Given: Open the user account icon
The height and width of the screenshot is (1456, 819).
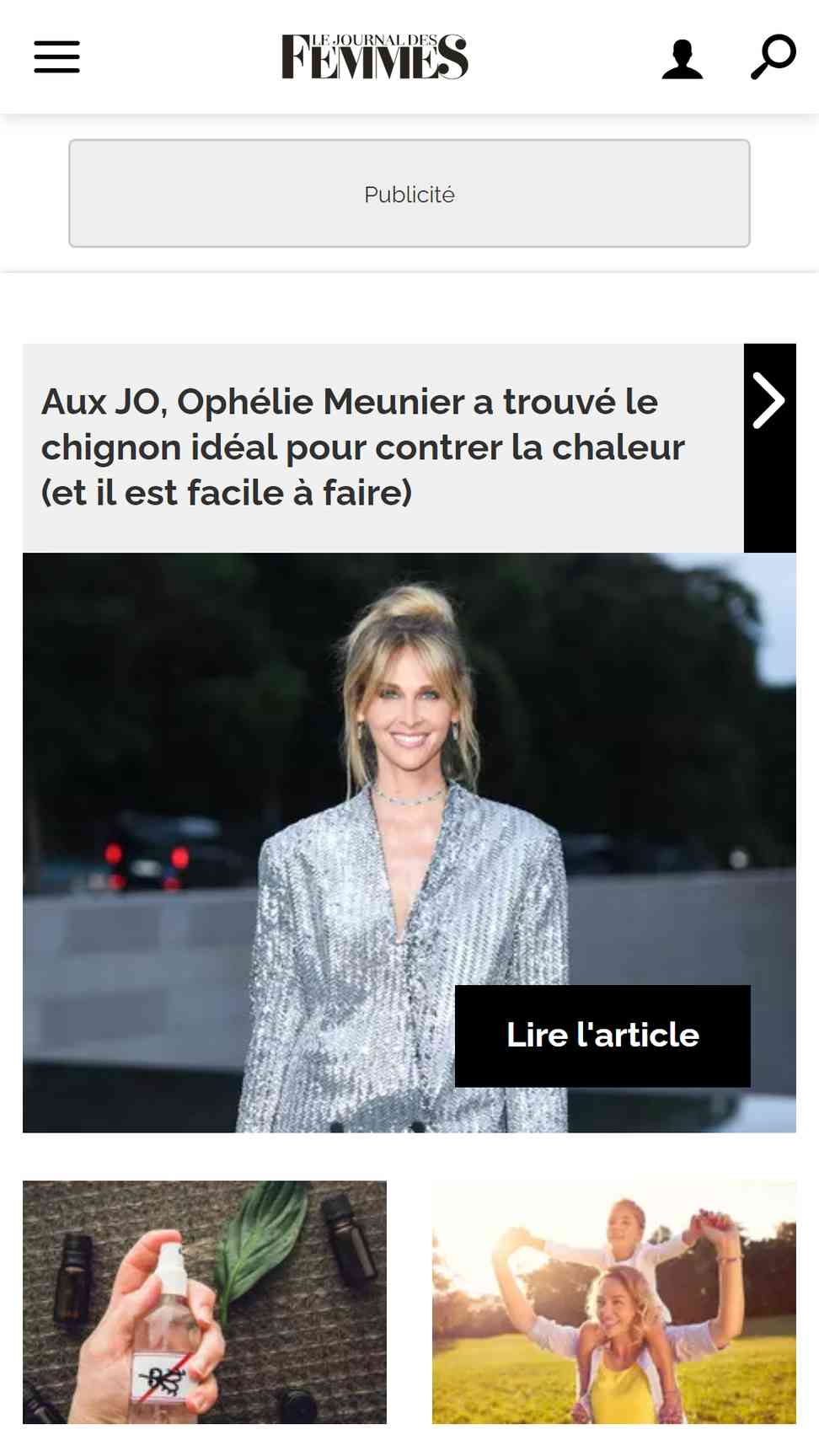Looking at the screenshot, I should pyautogui.click(x=682, y=59).
